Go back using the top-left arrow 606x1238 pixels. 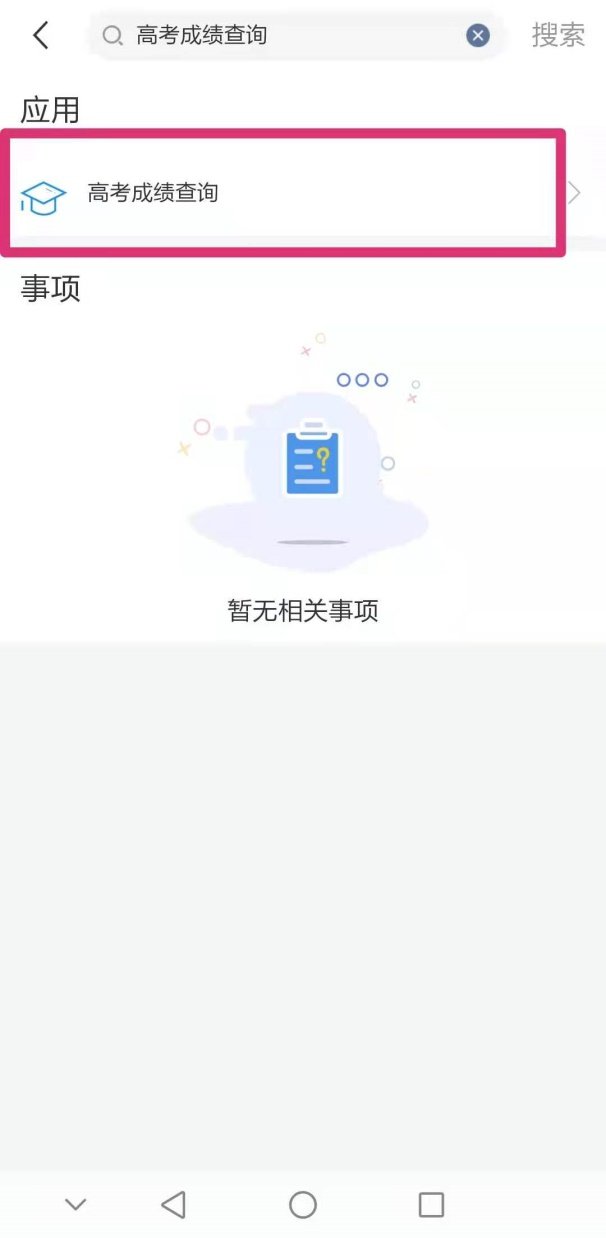(41, 36)
